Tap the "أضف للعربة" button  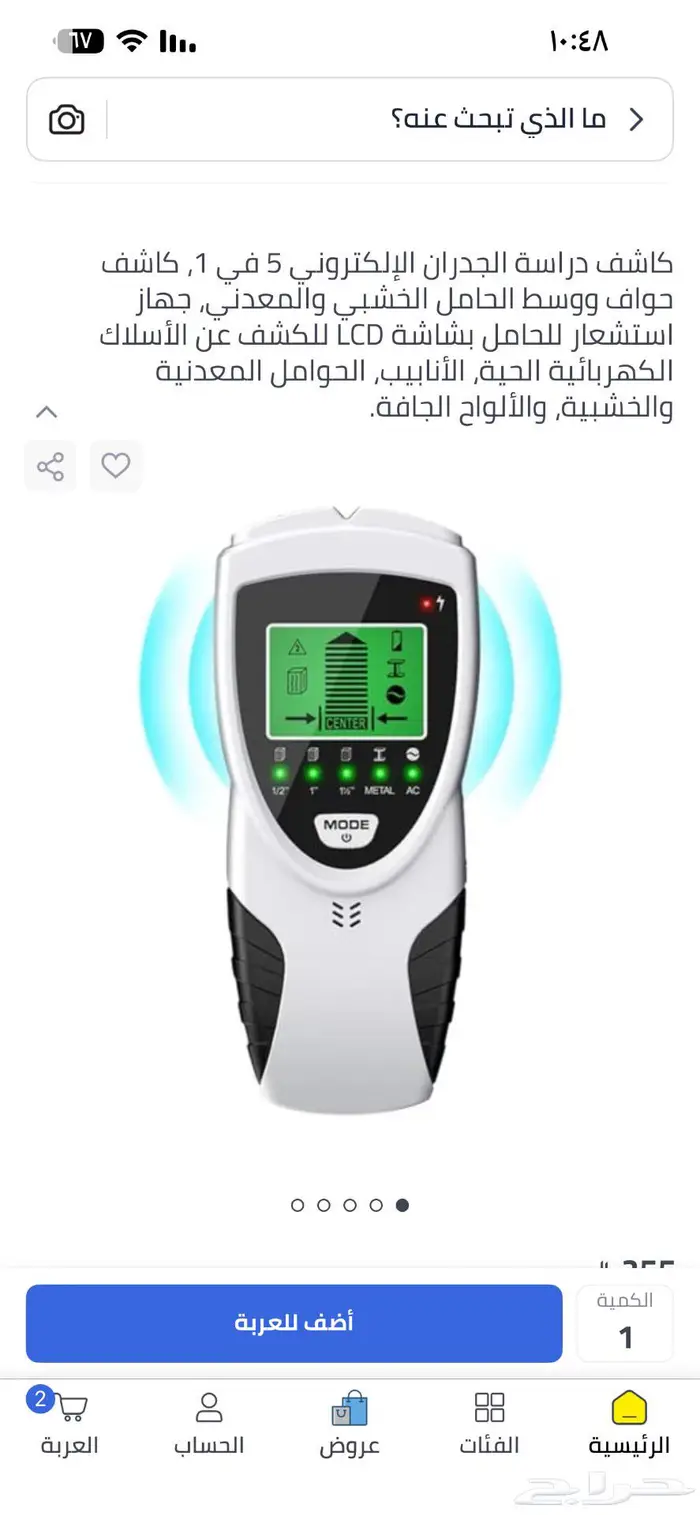(x=294, y=1323)
